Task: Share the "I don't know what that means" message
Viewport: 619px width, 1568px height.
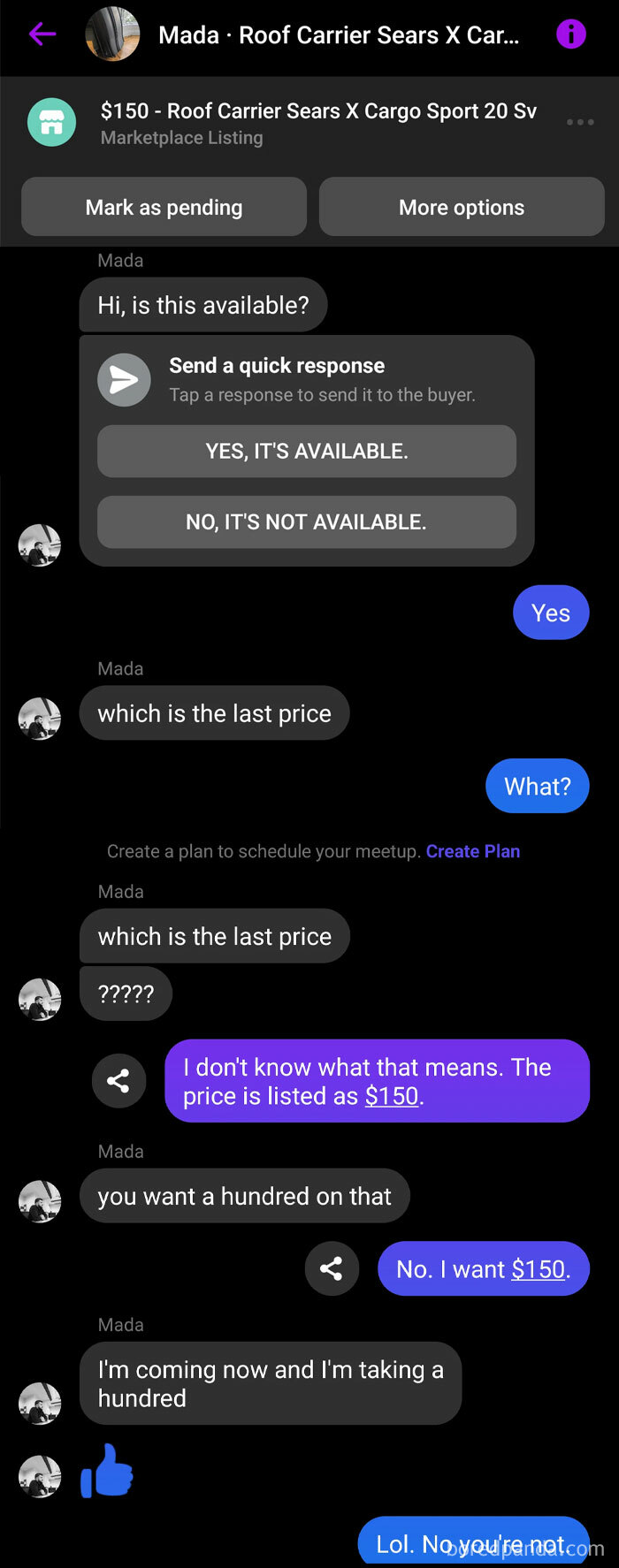Action: [118, 1080]
